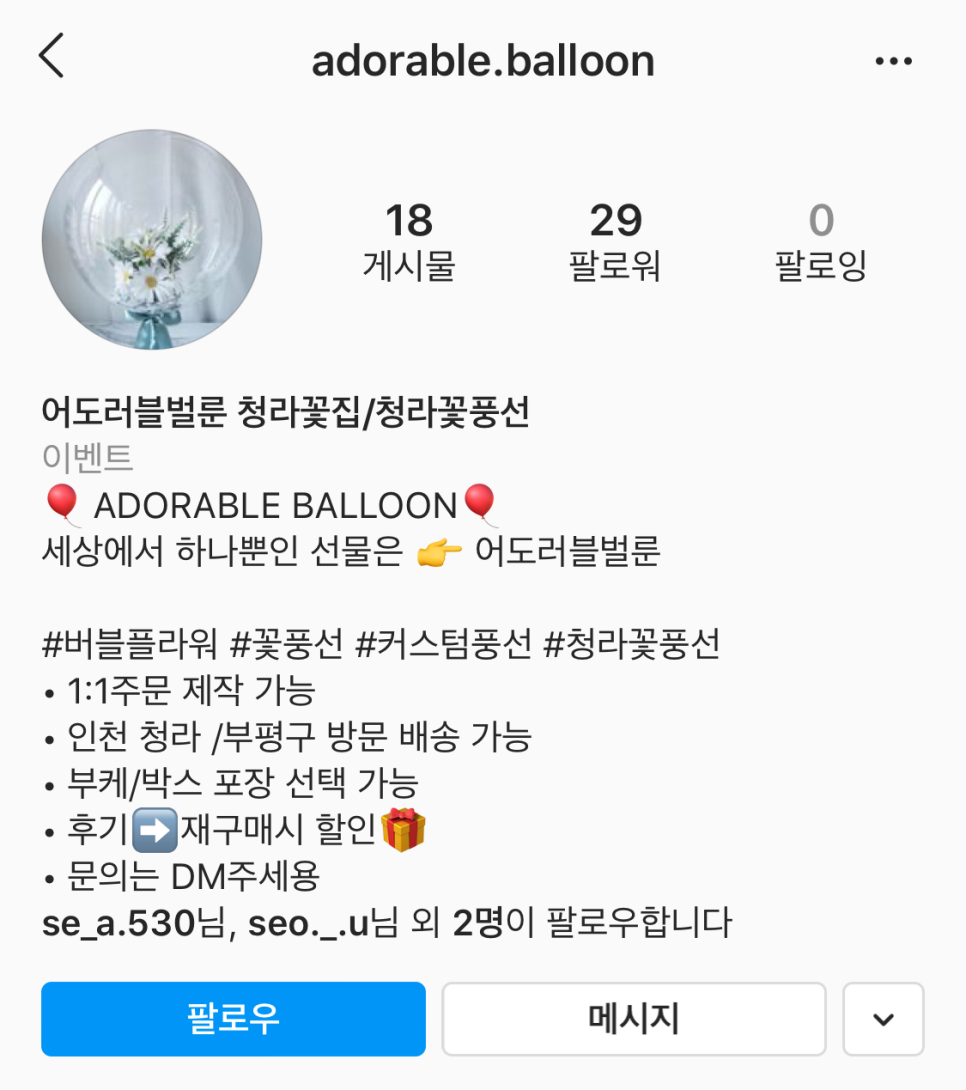Open the 29 followers (팔로워) list
Viewport: 966px width, 1090px height.
click(x=615, y=242)
